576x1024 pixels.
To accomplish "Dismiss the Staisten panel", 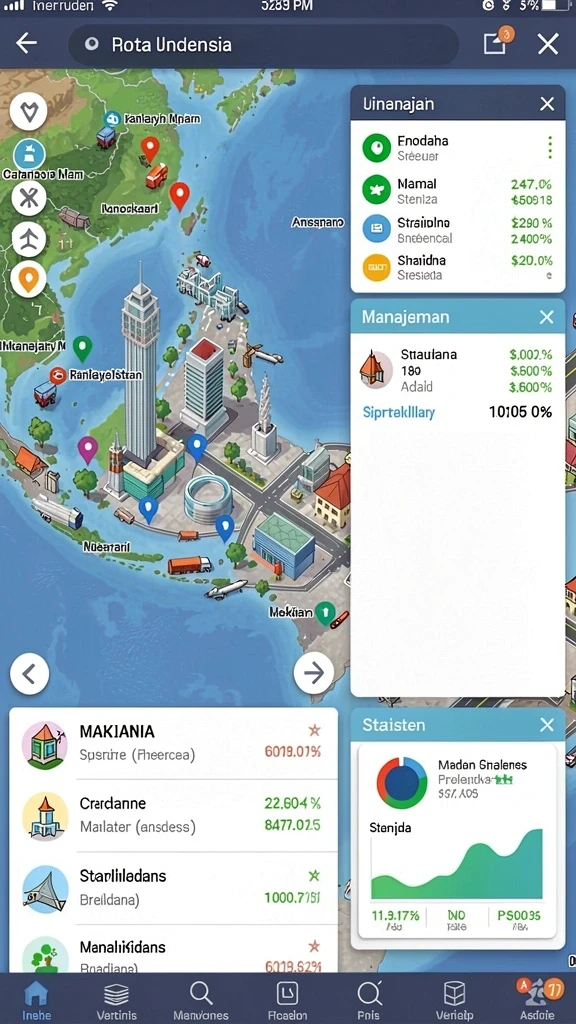I will 547,725.
